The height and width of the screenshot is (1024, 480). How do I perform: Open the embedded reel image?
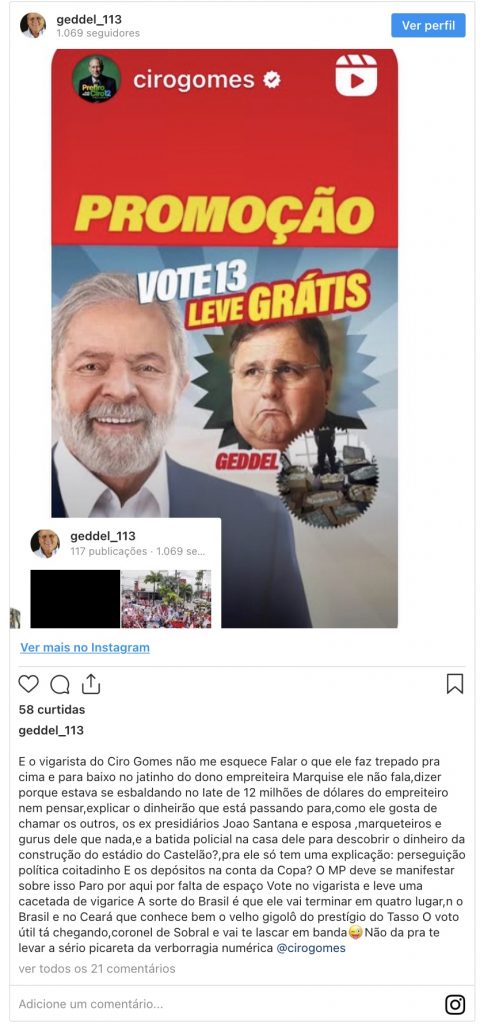pyautogui.click(x=225, y=338)
